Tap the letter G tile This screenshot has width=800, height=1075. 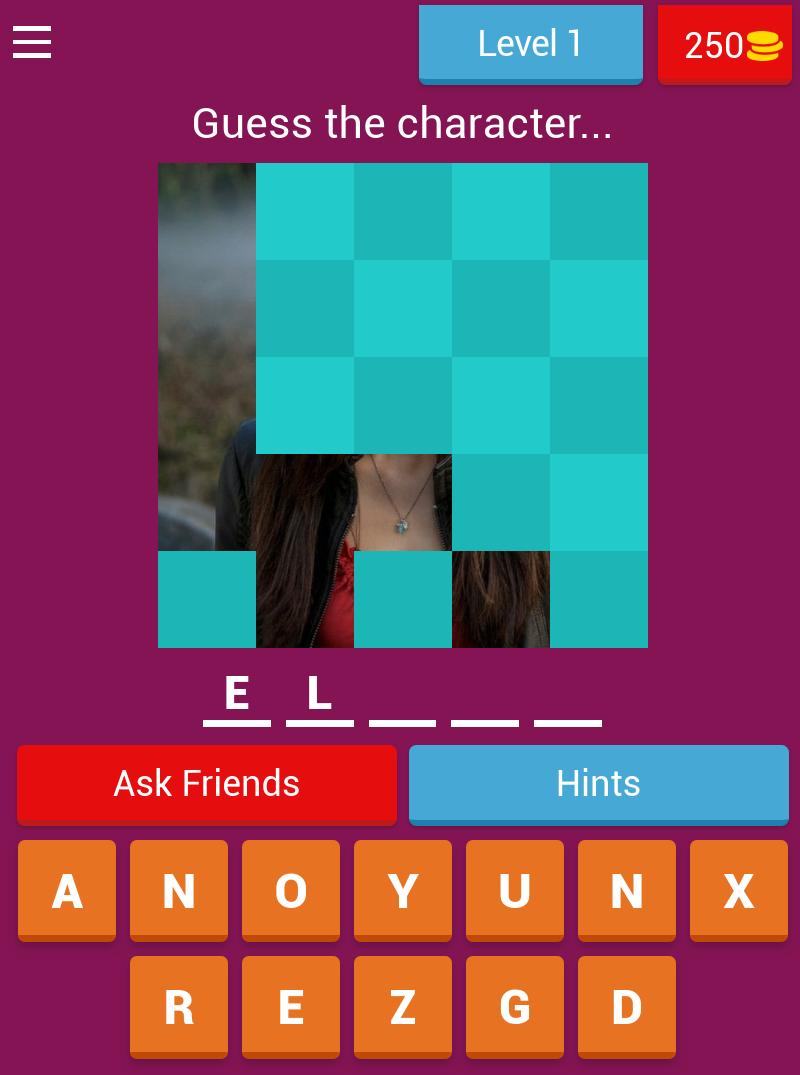point(515,1006)
